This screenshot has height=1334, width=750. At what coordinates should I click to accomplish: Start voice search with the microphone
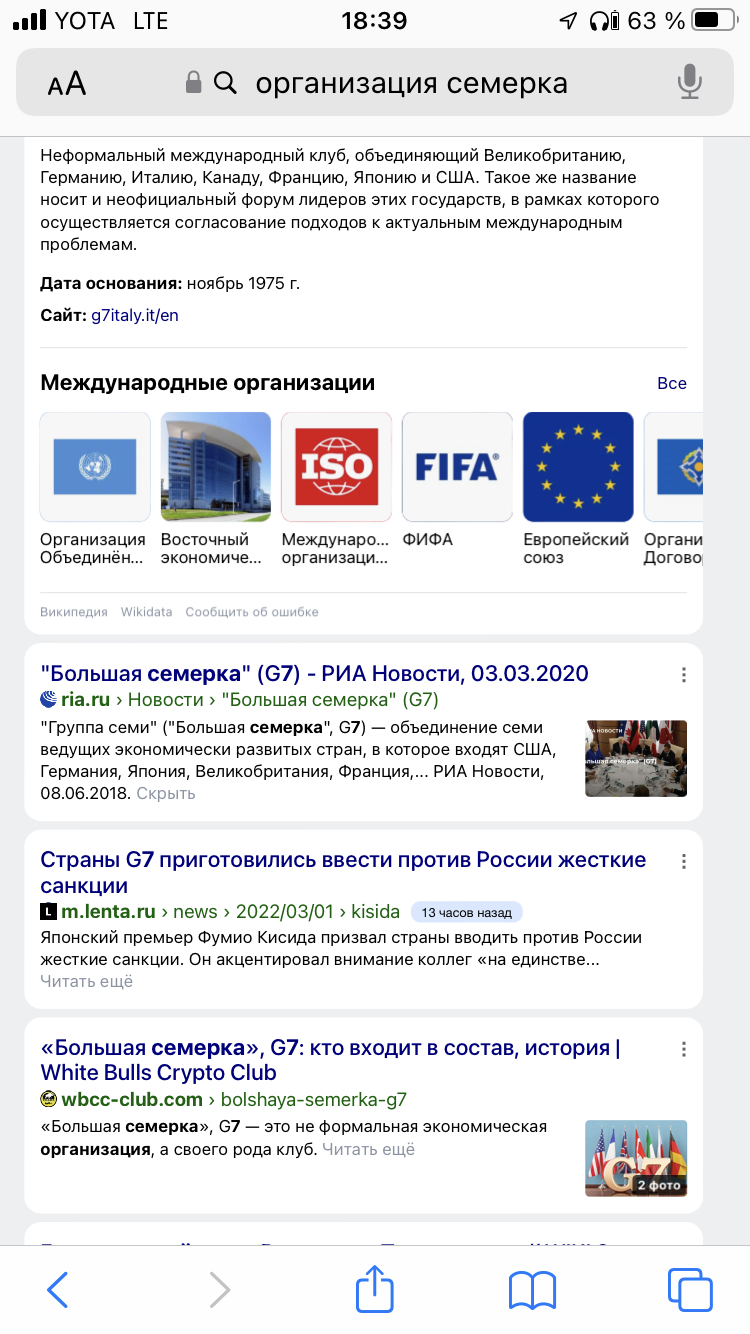tap(689, 82)
